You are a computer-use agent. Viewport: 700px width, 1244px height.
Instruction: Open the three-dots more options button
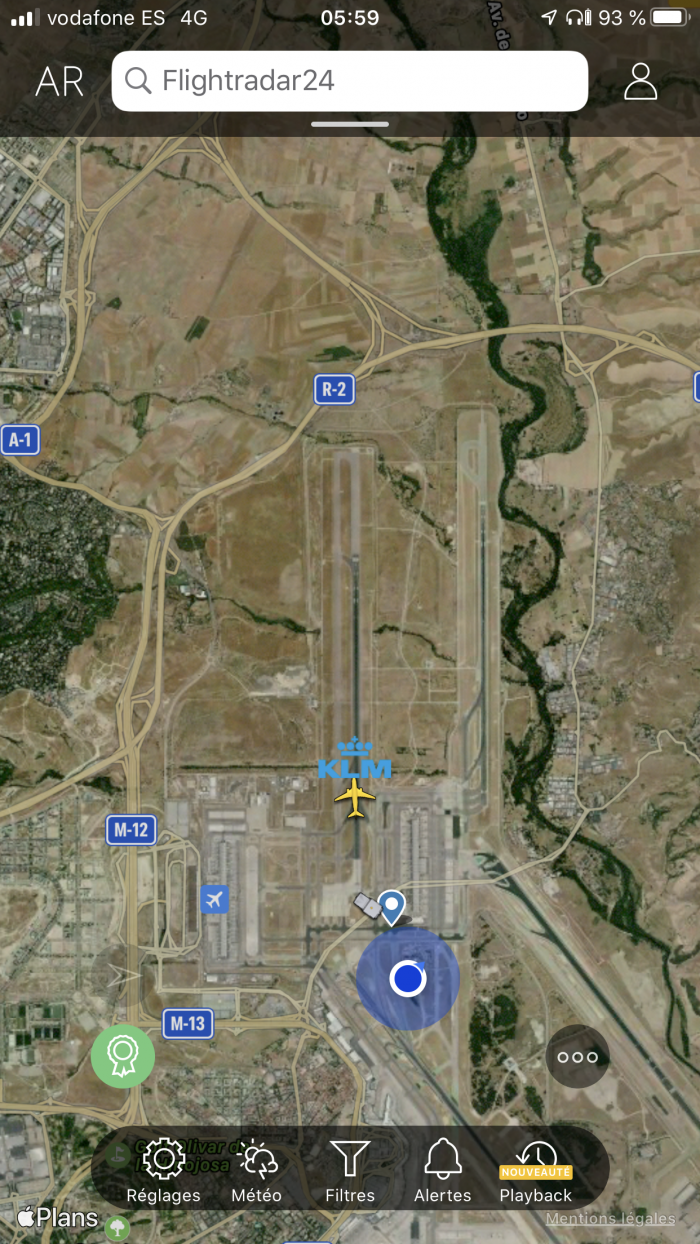tap(578, 1057)
